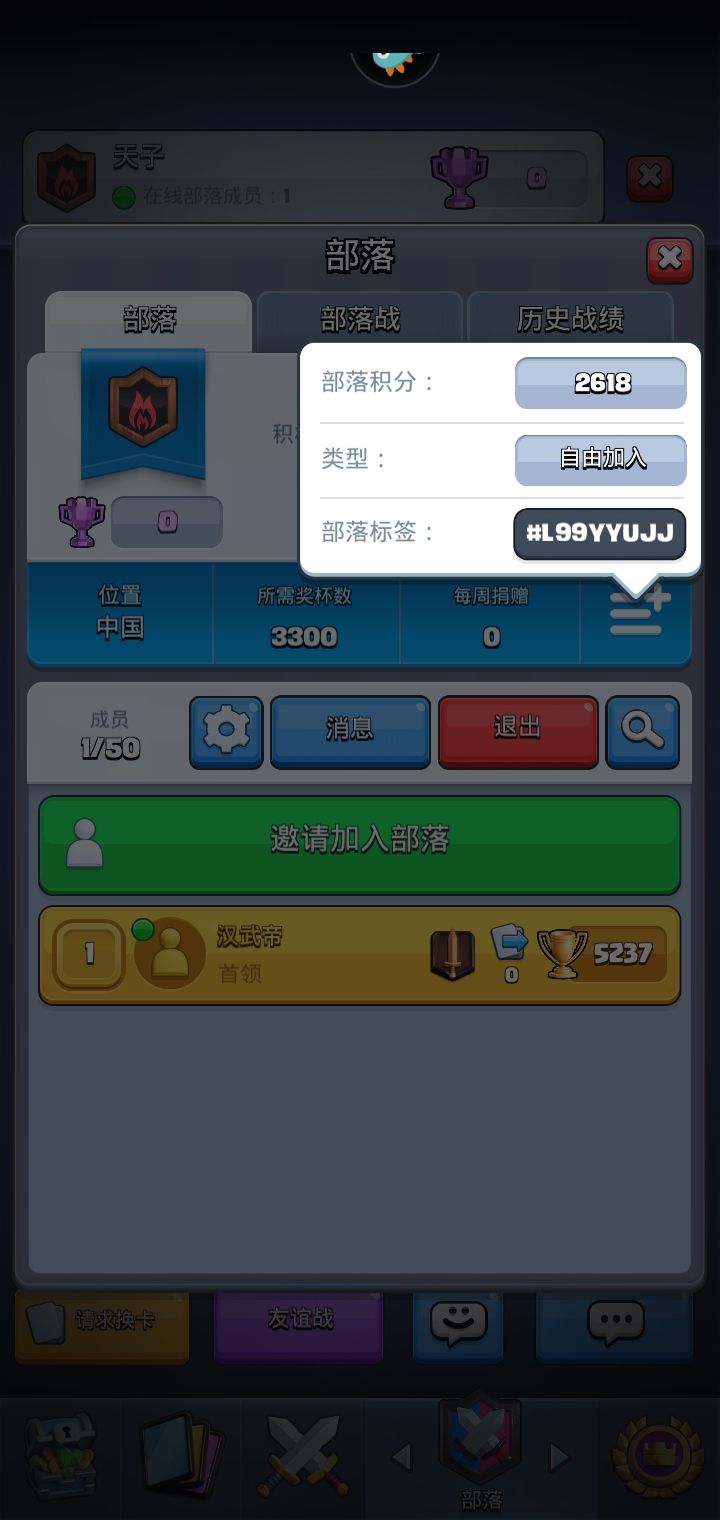The width and height of the screenshot is (720, 1520).
Task: Click the clan search magnifier icon
Action: tap(643, 732)
